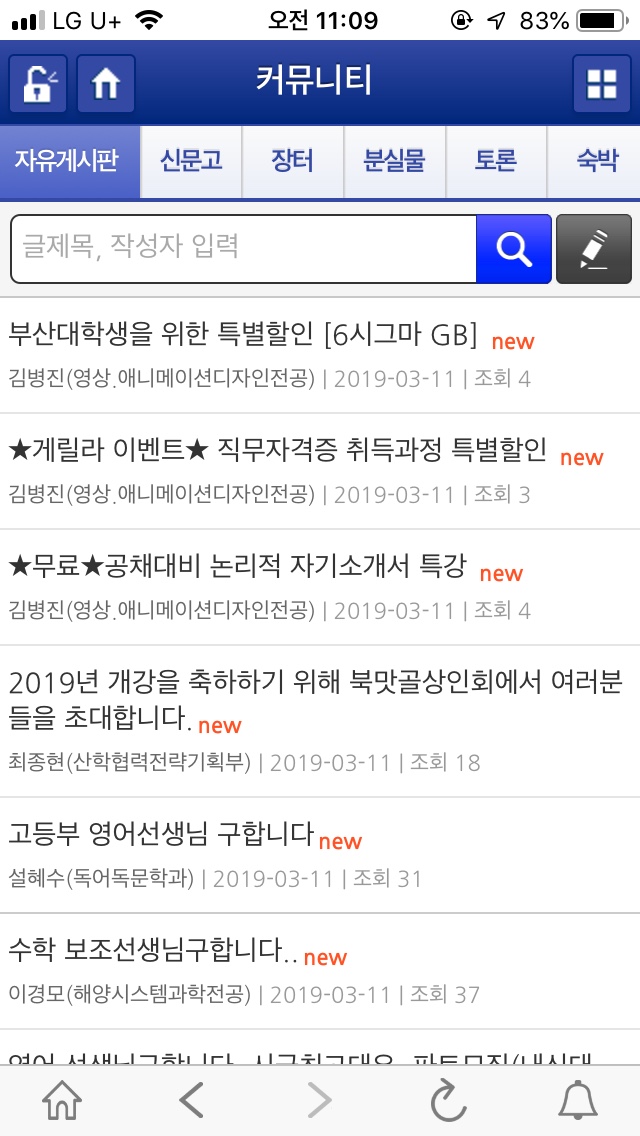Open the 분실물 tab
Viewport: 640px width, 1136px height.
tap(394, 161)
